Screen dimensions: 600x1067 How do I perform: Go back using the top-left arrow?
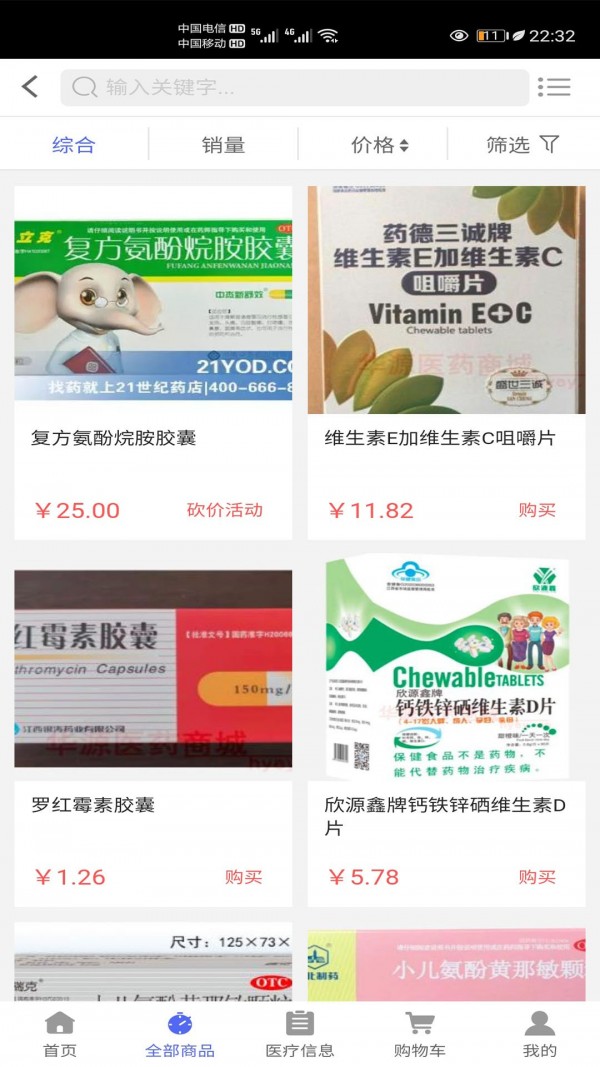click(30, 87)
